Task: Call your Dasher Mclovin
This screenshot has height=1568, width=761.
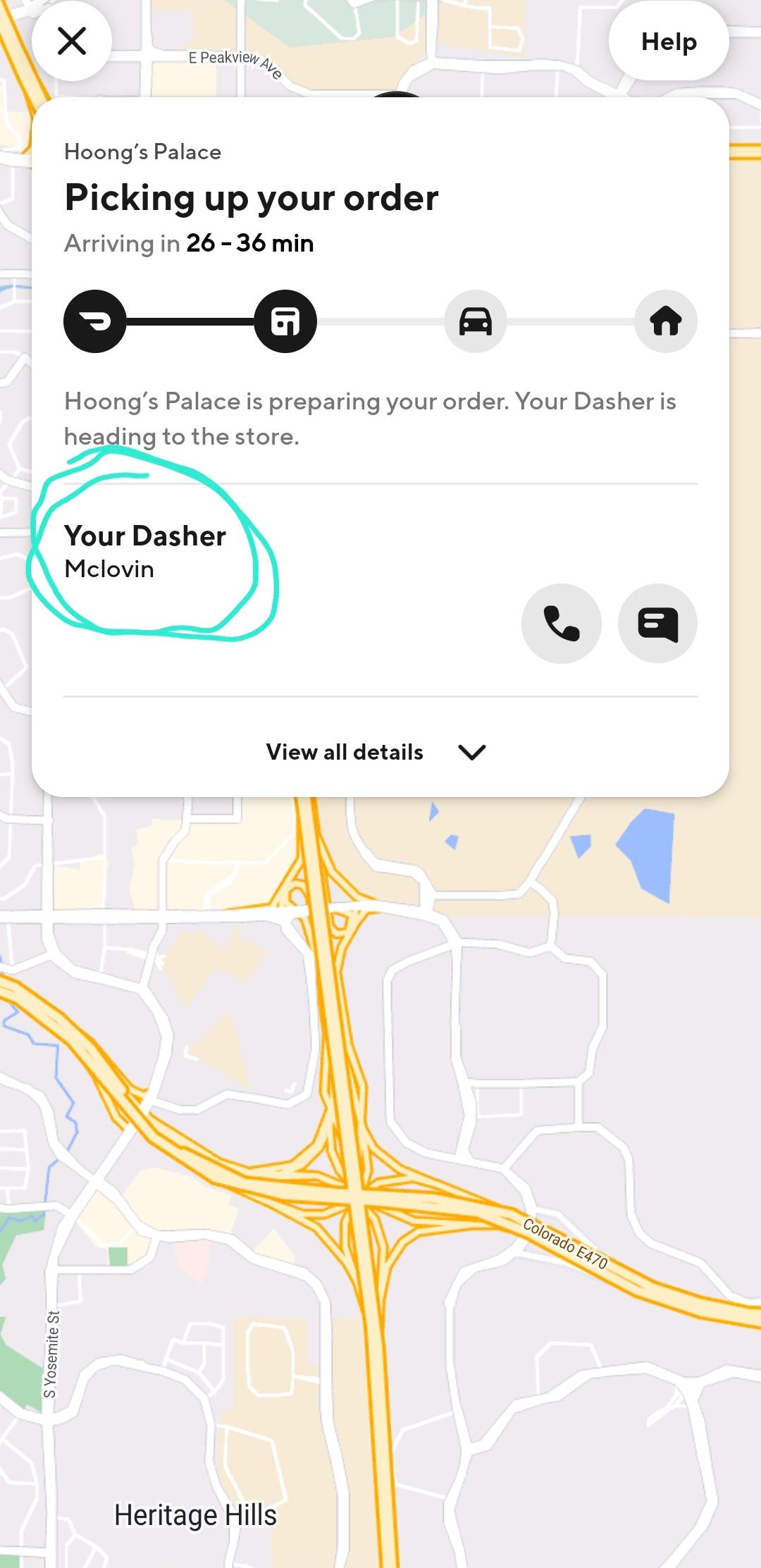Action: (561, 624)
